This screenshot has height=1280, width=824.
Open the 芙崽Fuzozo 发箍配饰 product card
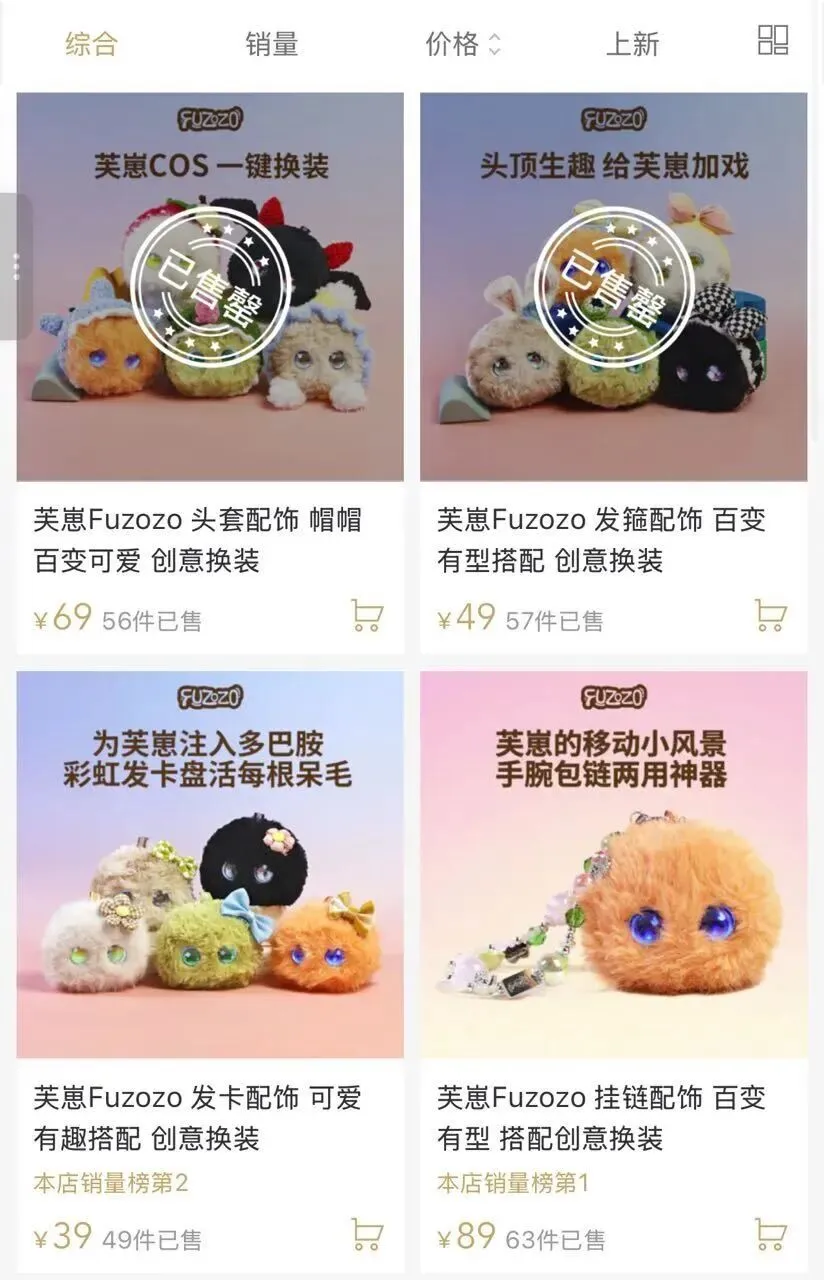pos(613,288)
